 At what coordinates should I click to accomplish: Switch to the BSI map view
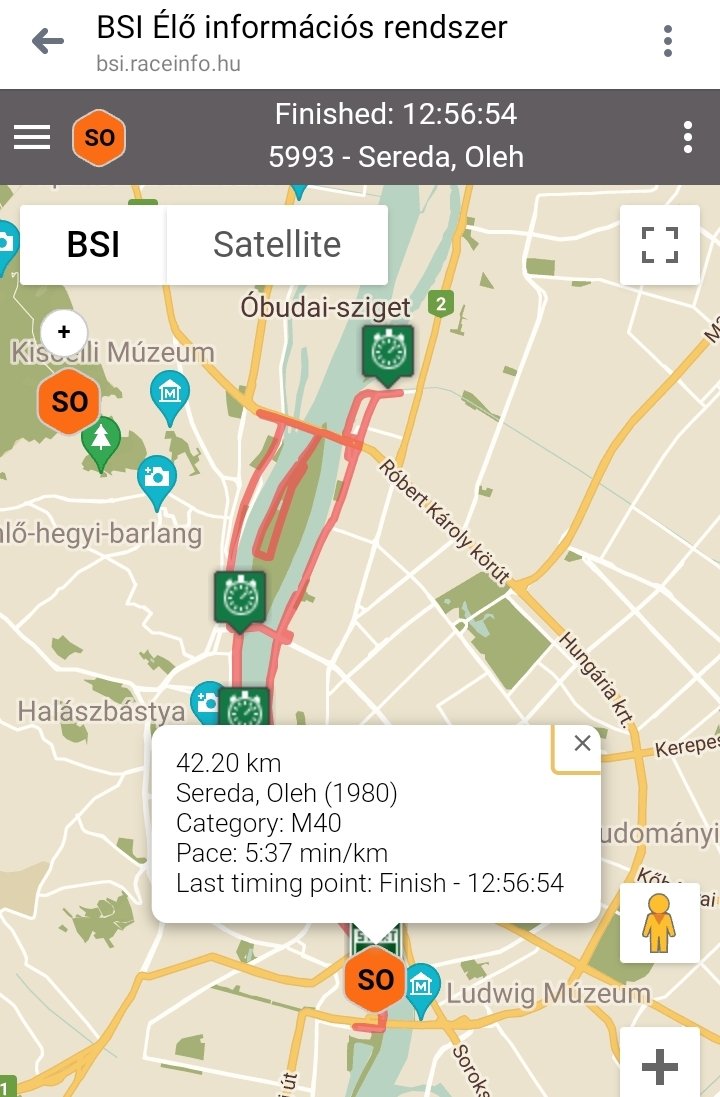pyautogui.click(x=93, y=245)
